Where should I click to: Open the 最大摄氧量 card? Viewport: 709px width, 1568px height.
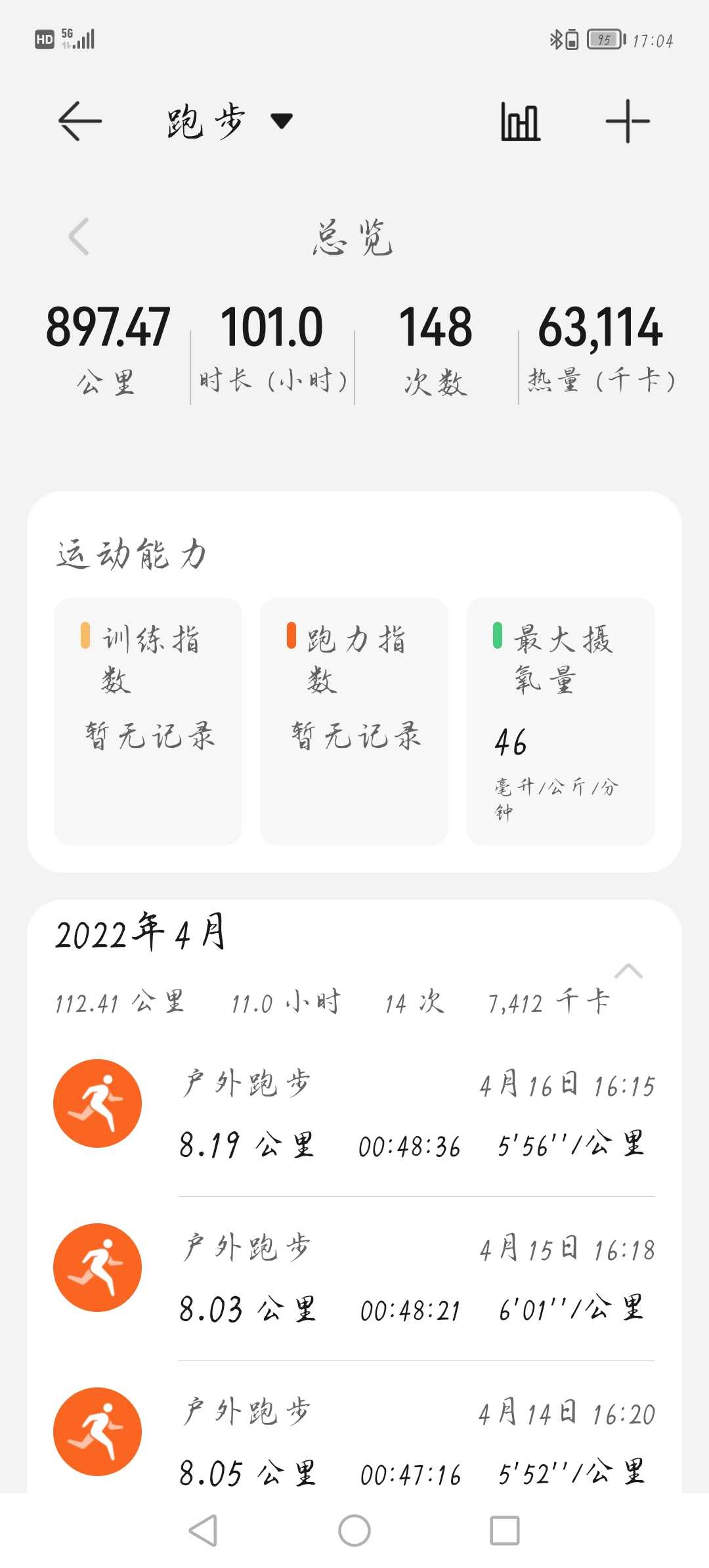[560, 721]
